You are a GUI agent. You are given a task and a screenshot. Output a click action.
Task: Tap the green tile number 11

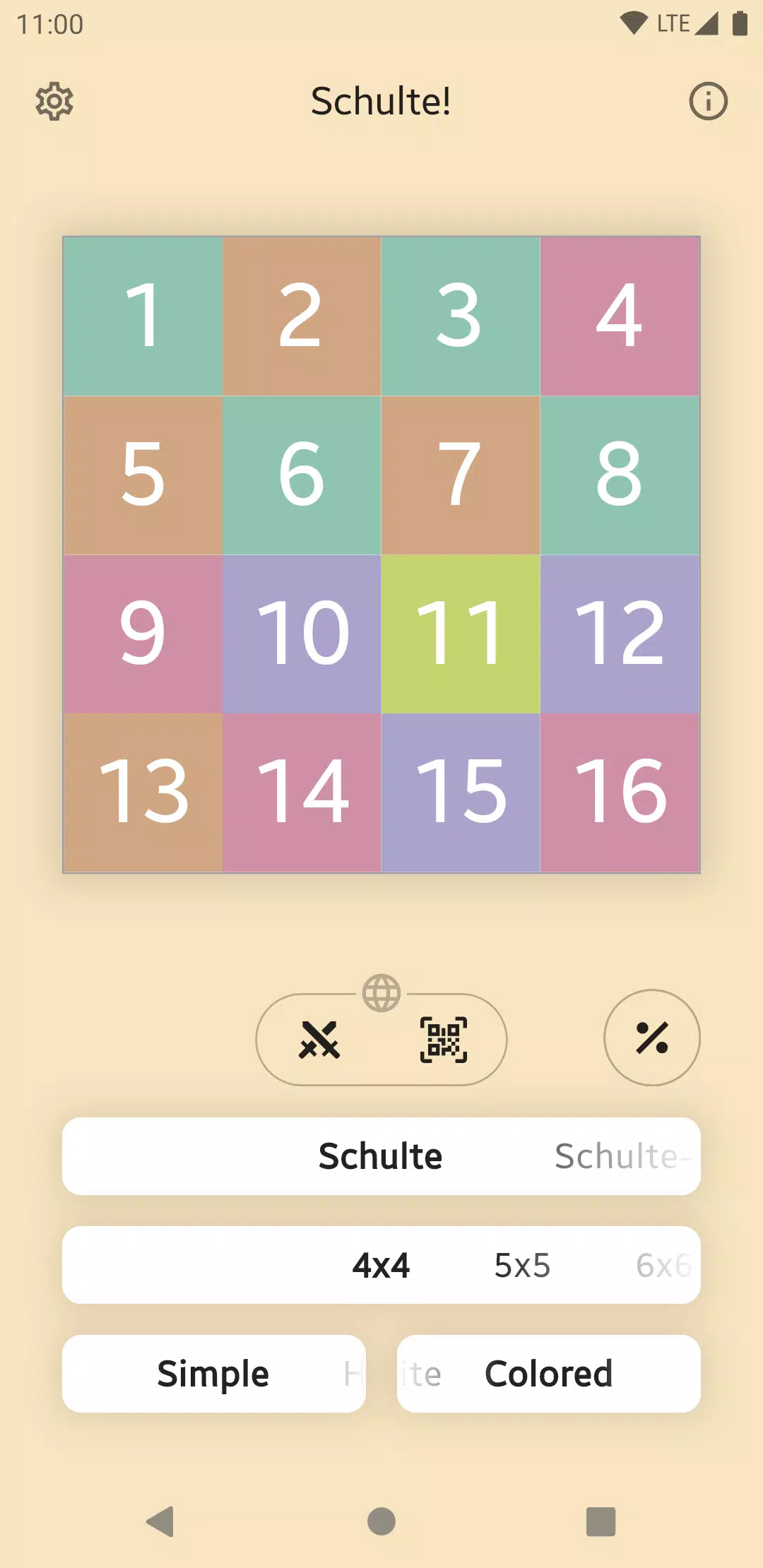click(x=461, y=634)
